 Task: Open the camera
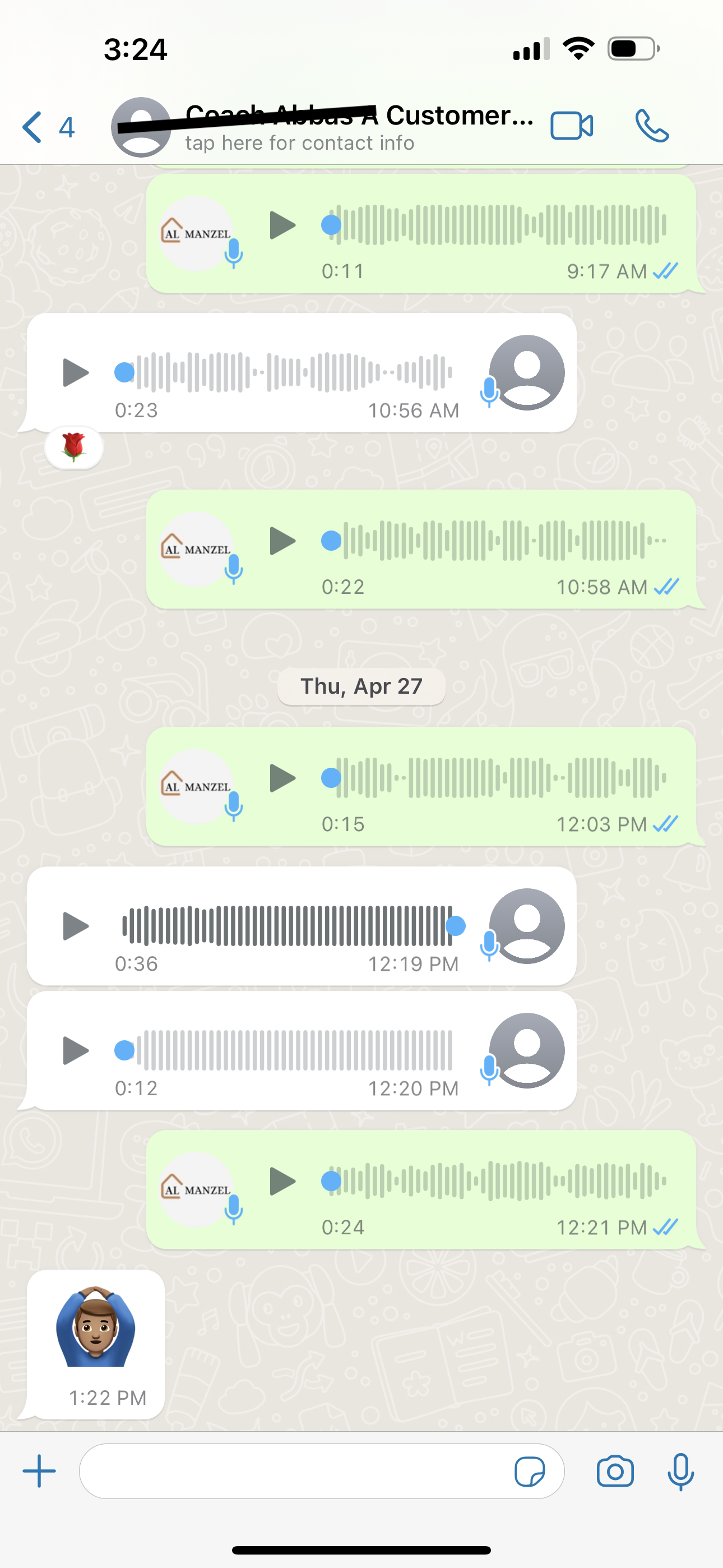615,1471
